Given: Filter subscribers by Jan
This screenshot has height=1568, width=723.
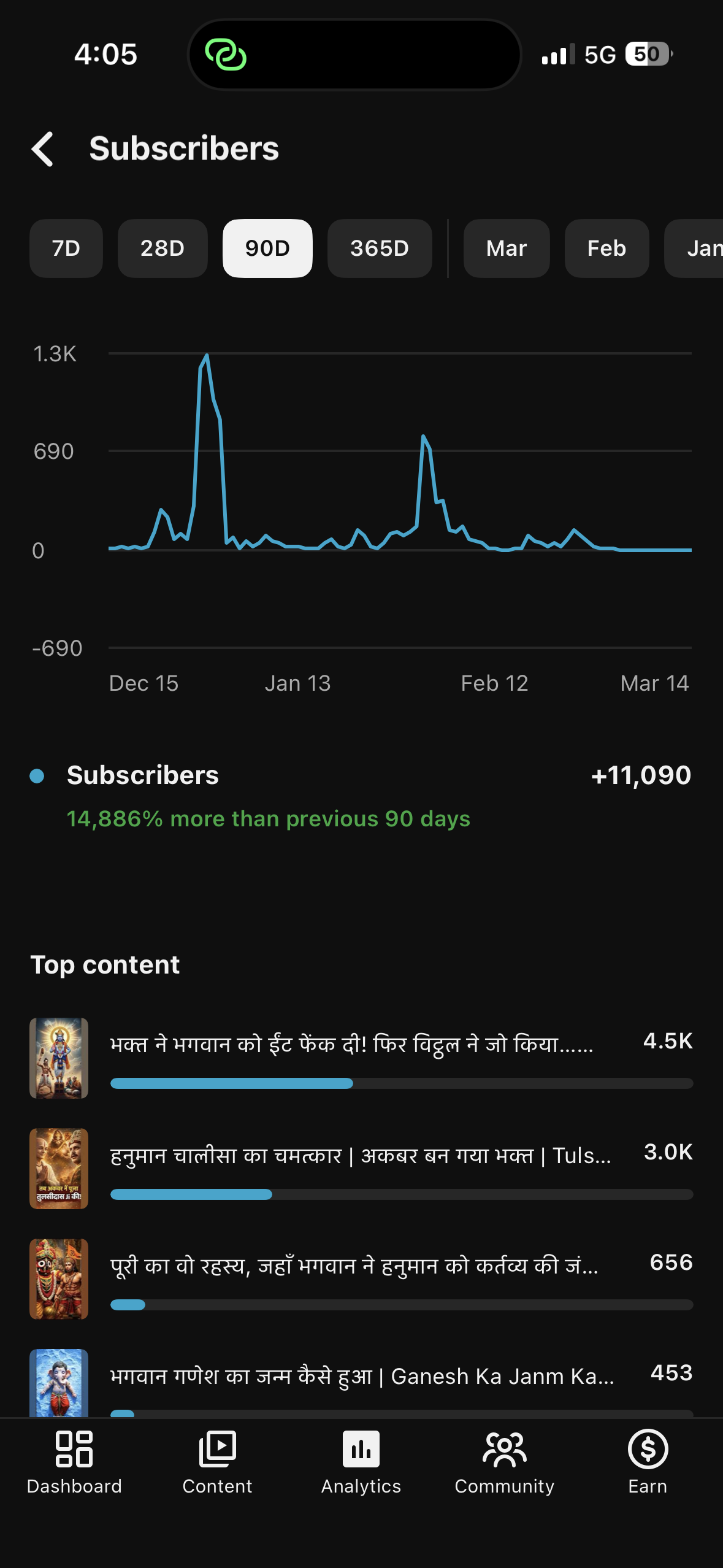Looking at the screenshot, I should 699,248.
